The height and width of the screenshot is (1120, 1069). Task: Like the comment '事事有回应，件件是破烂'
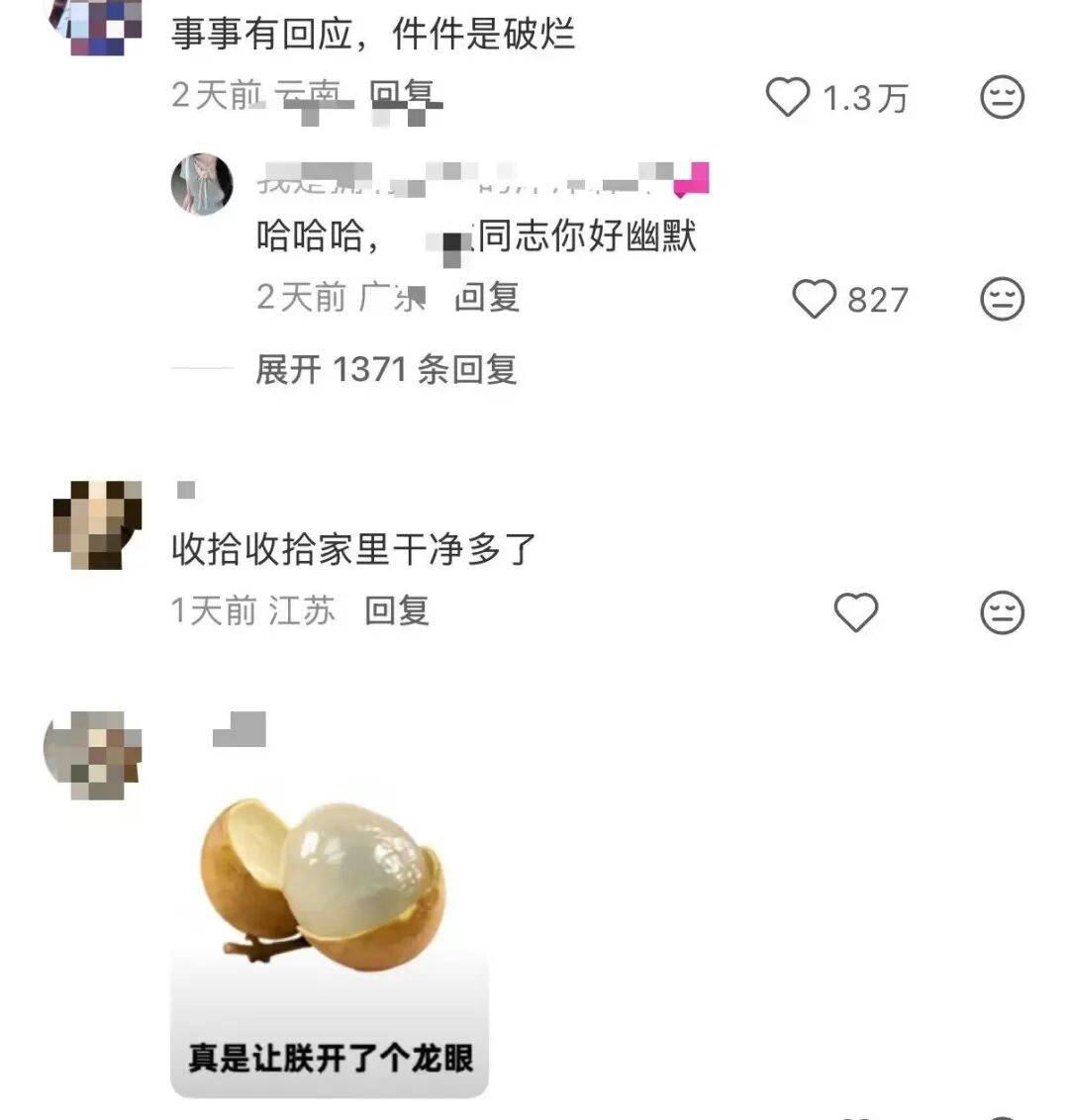pos(788,97)
